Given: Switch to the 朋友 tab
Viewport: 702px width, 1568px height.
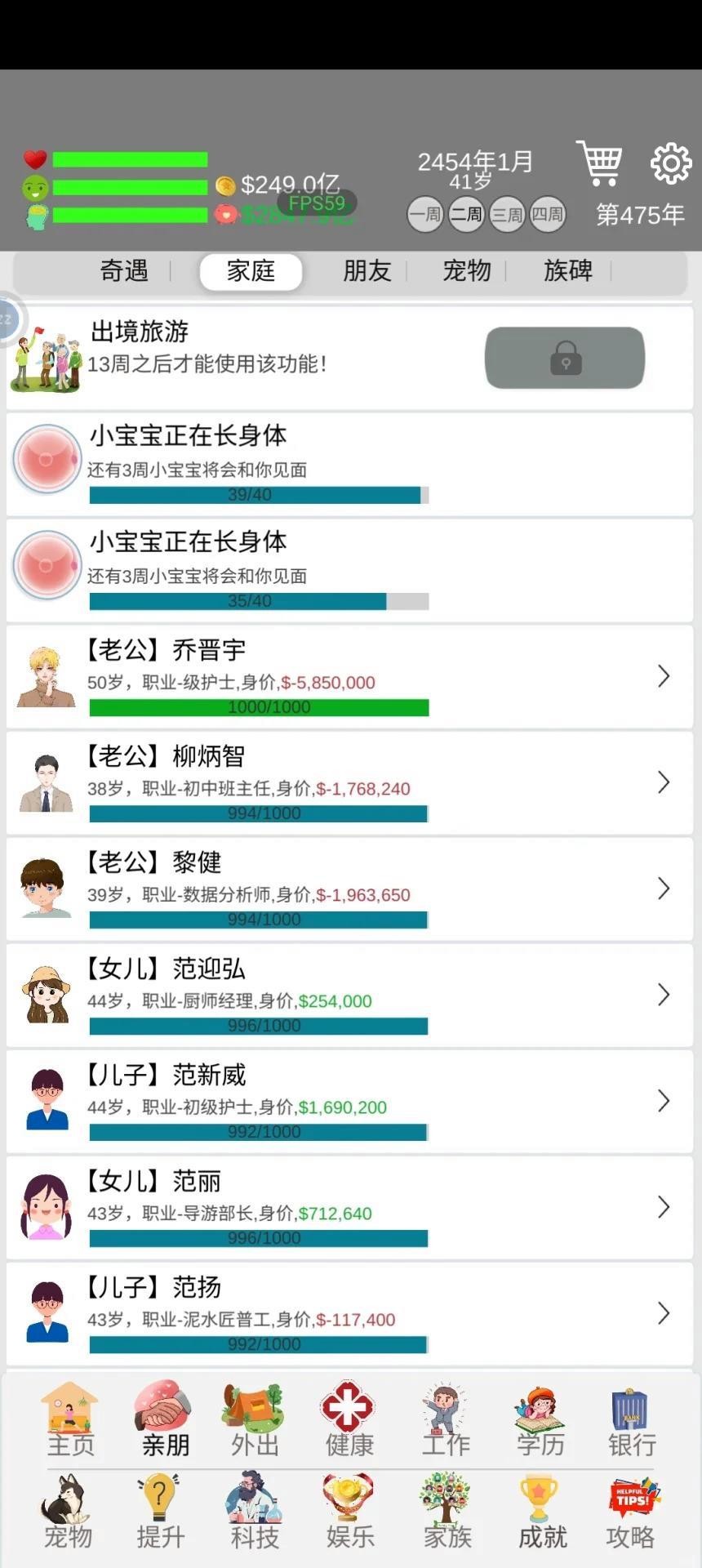Looking at the screenshot, I should [367, 271].
